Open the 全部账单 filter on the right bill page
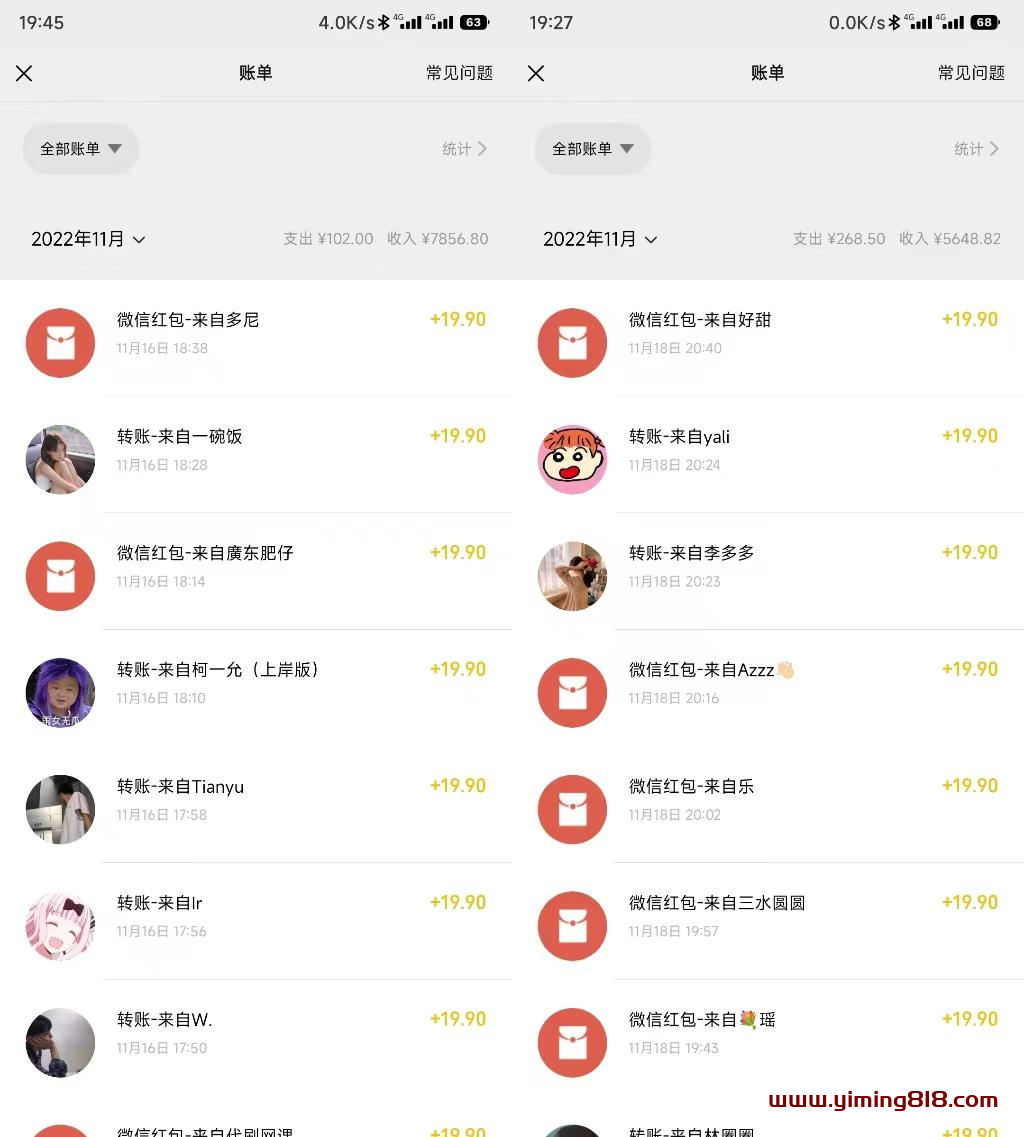Image resolution: width=1024 pixels, height=1137 pixels. [593, 148]
